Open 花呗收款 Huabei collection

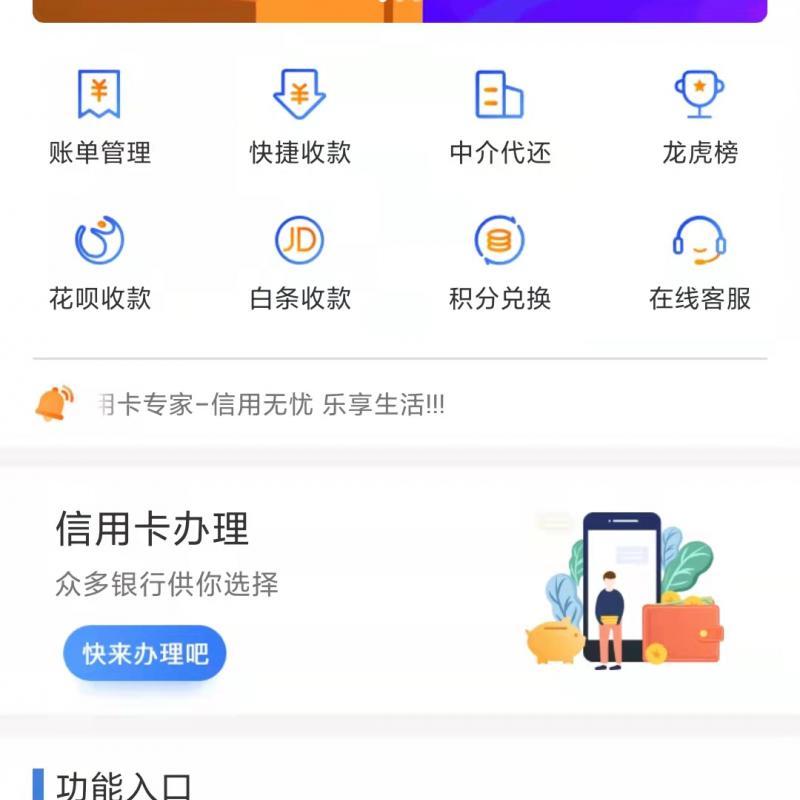(x=100, y=260)
